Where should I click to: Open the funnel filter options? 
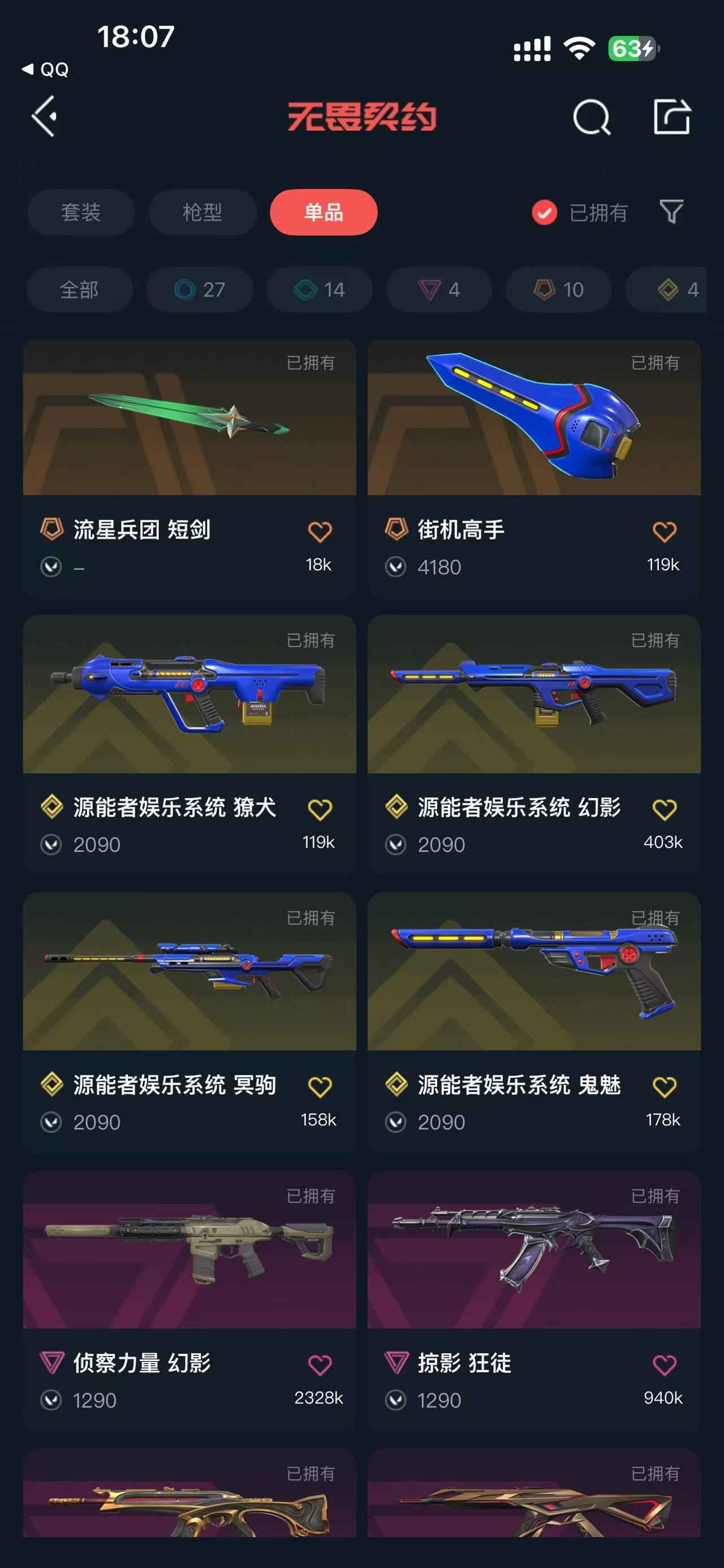tap(671, 212)
